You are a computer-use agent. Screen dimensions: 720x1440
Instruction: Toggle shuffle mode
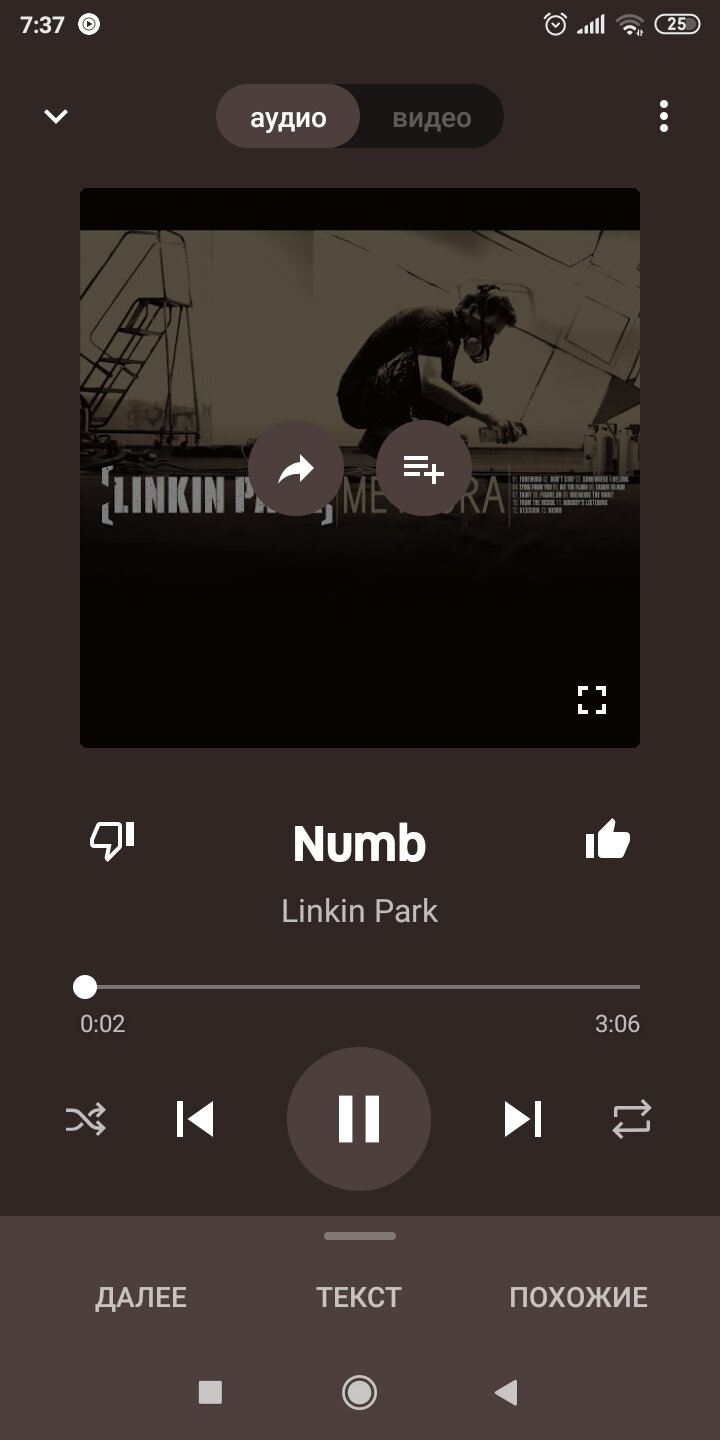tap(86, 1119)
